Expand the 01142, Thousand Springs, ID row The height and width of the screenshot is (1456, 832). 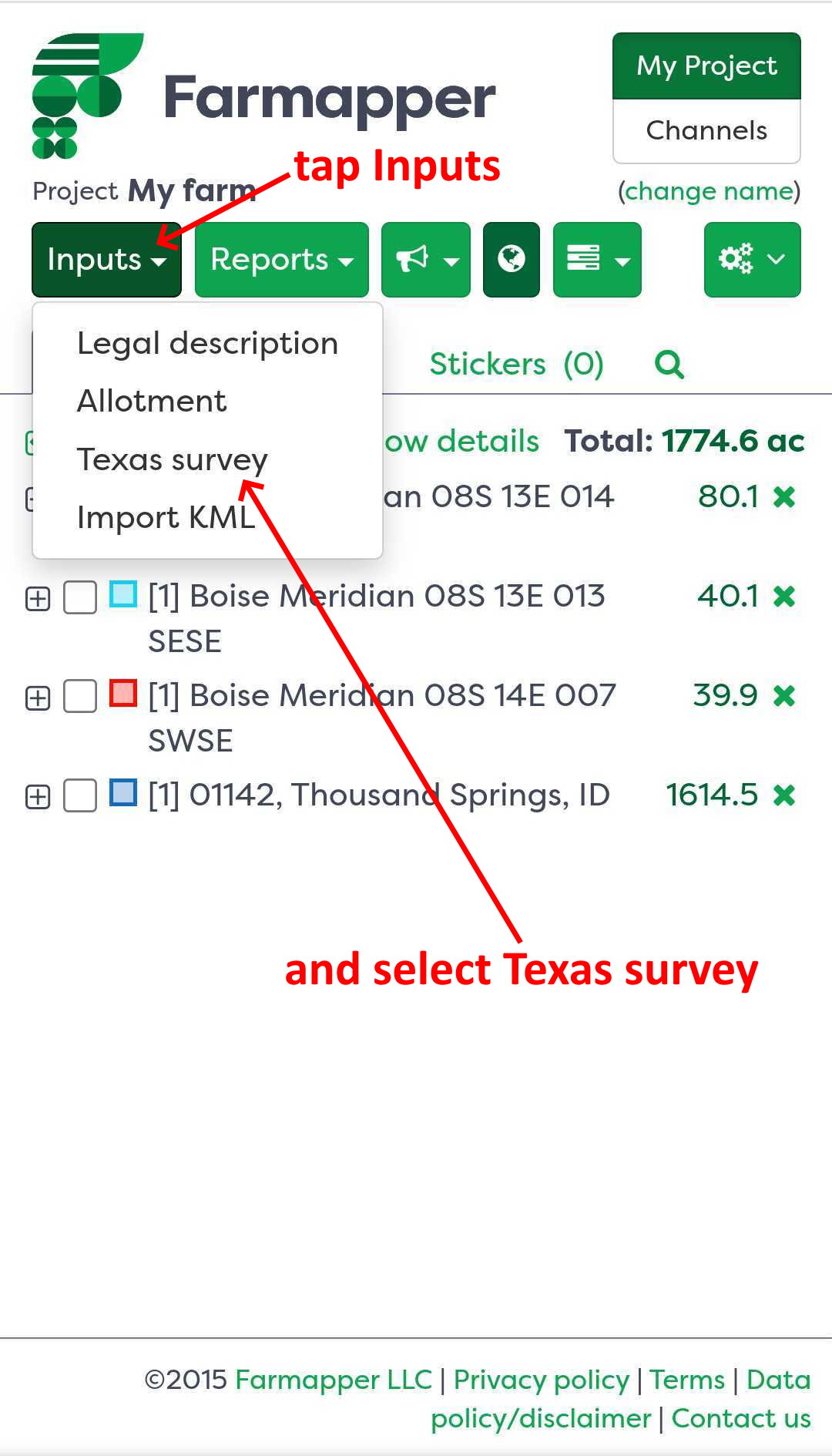click(x=38, y=796)
